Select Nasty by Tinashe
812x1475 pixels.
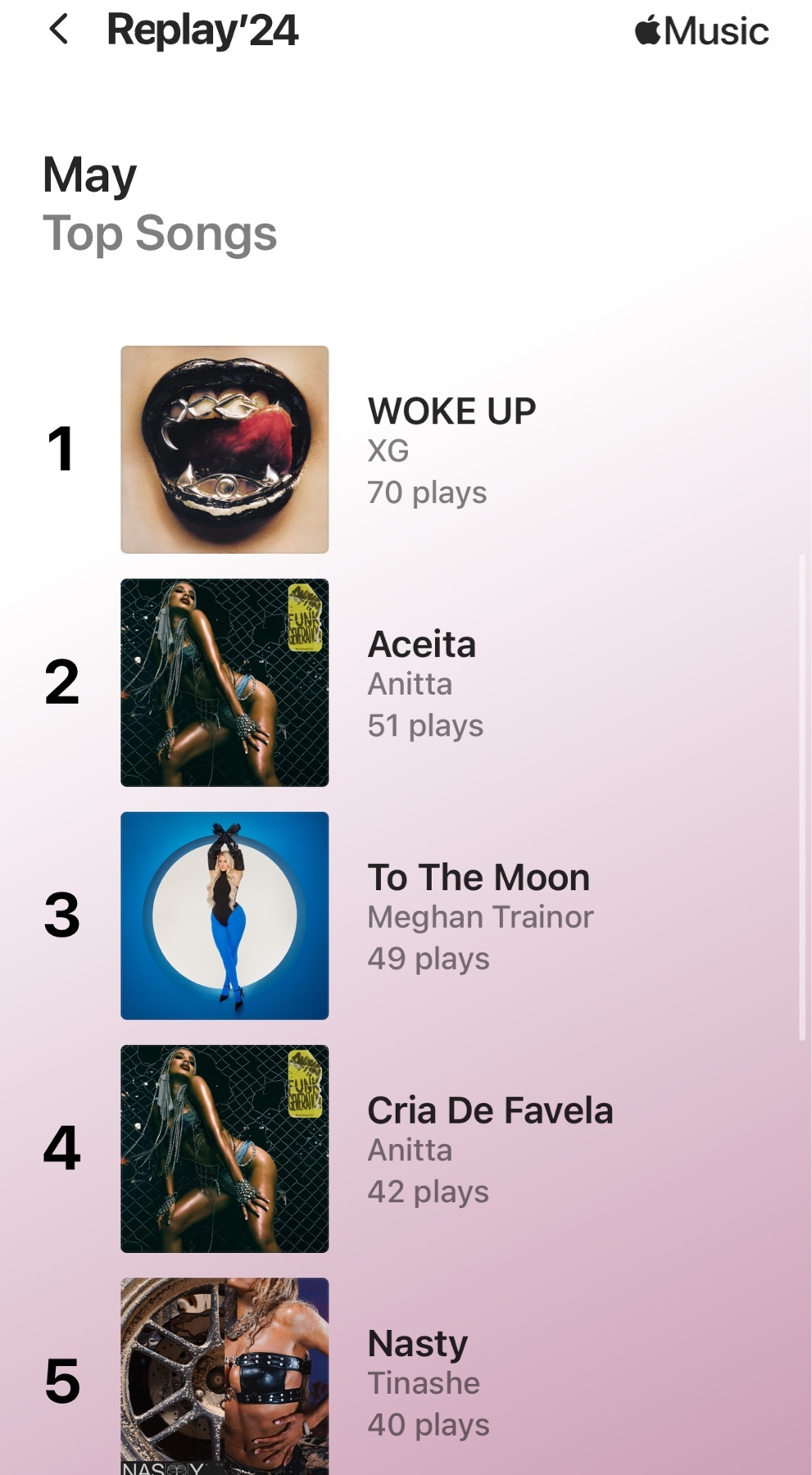click(406, 1377)
